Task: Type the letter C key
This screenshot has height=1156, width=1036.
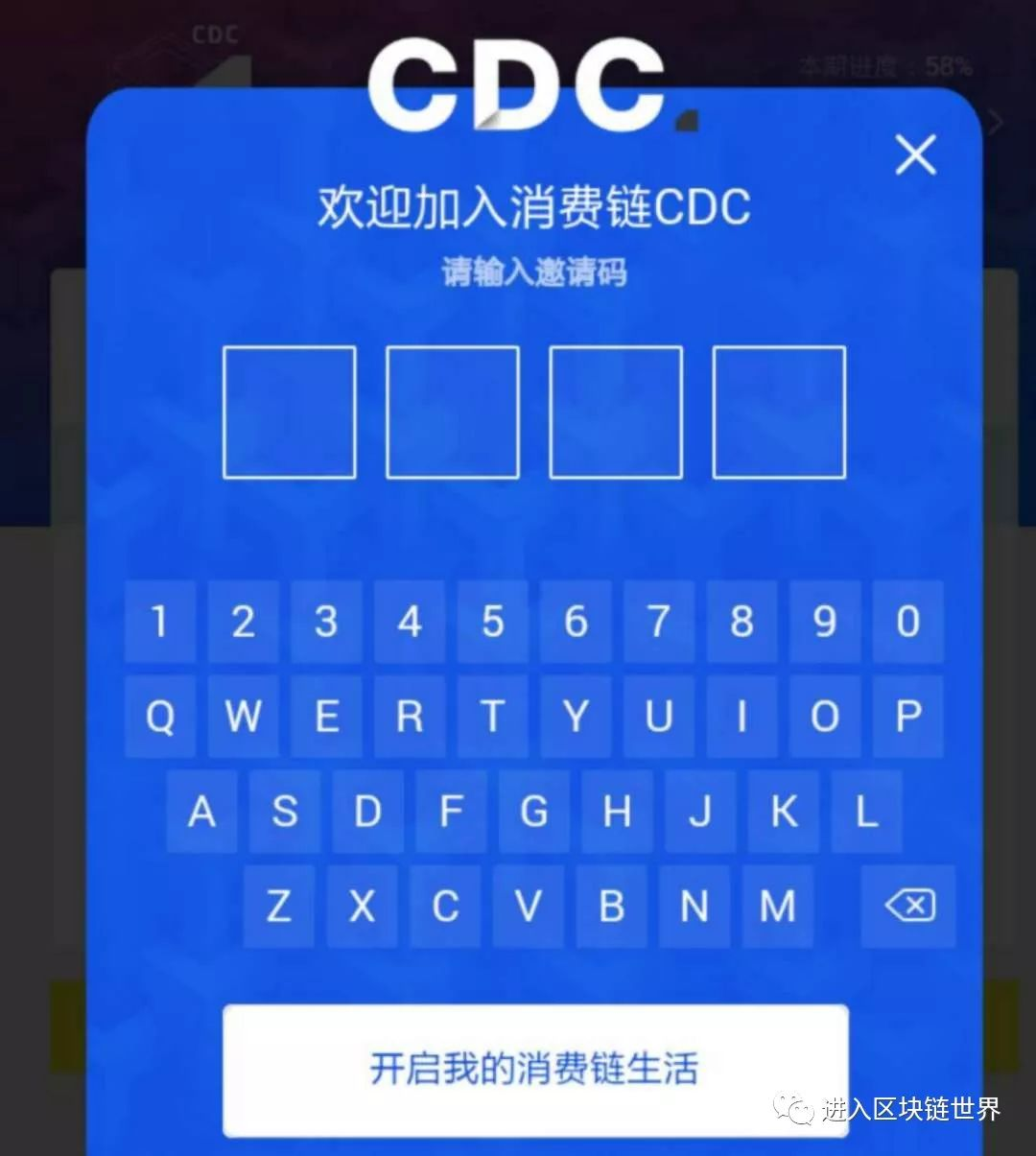Action: point(445,906)
